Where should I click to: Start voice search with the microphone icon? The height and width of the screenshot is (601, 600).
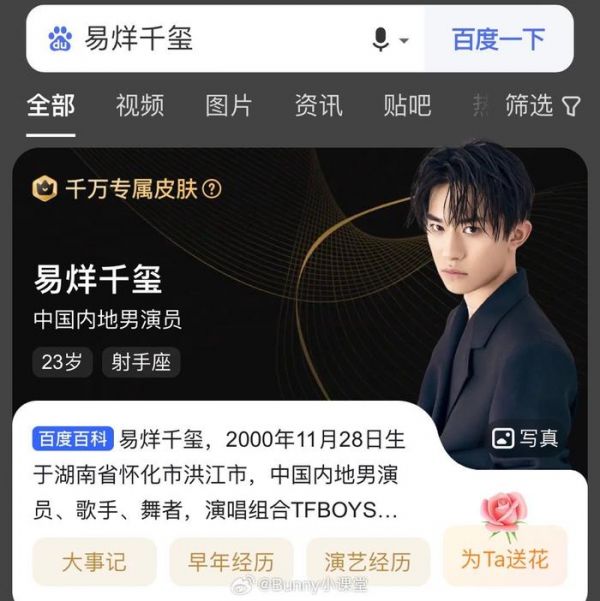coord(381,40)
